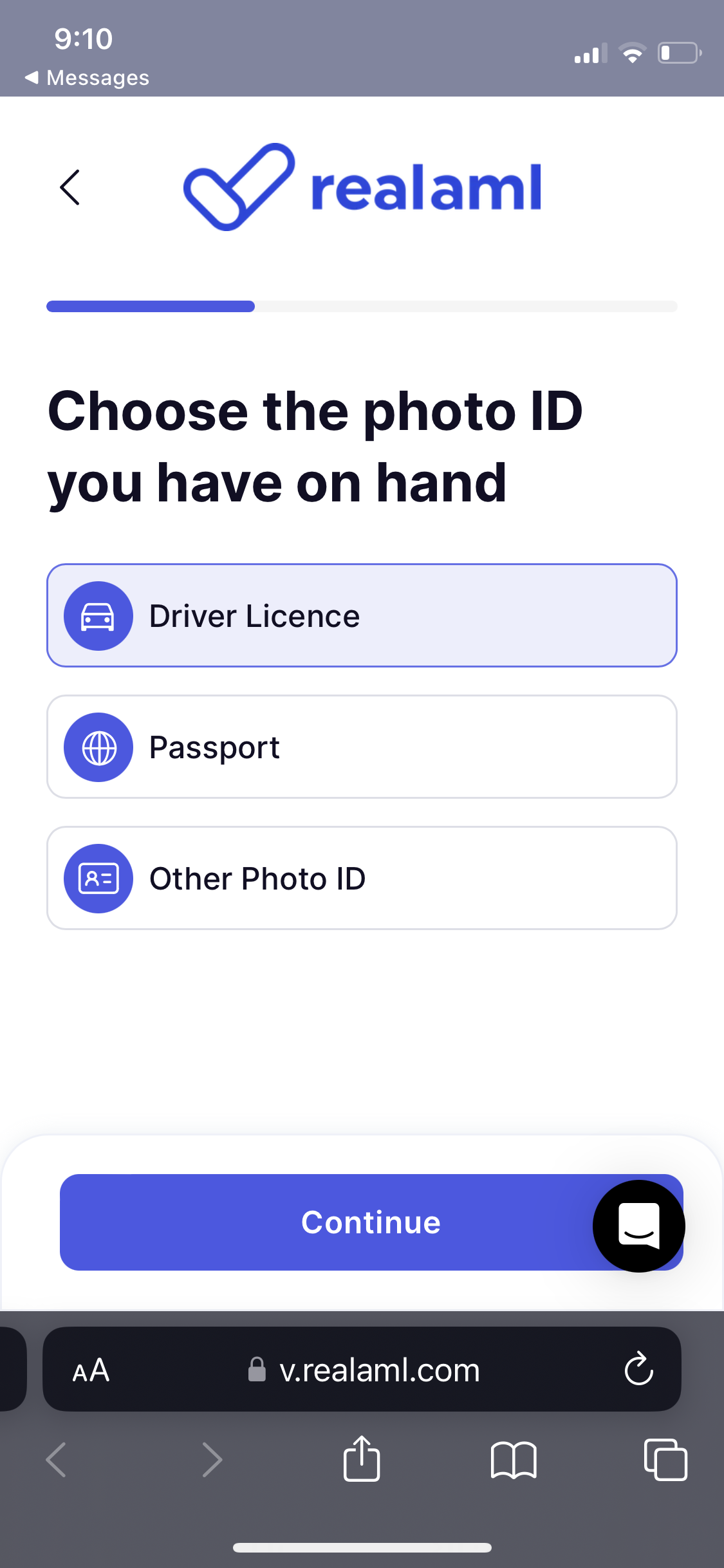Select Driver Licence as photo ID

[362, 615]
